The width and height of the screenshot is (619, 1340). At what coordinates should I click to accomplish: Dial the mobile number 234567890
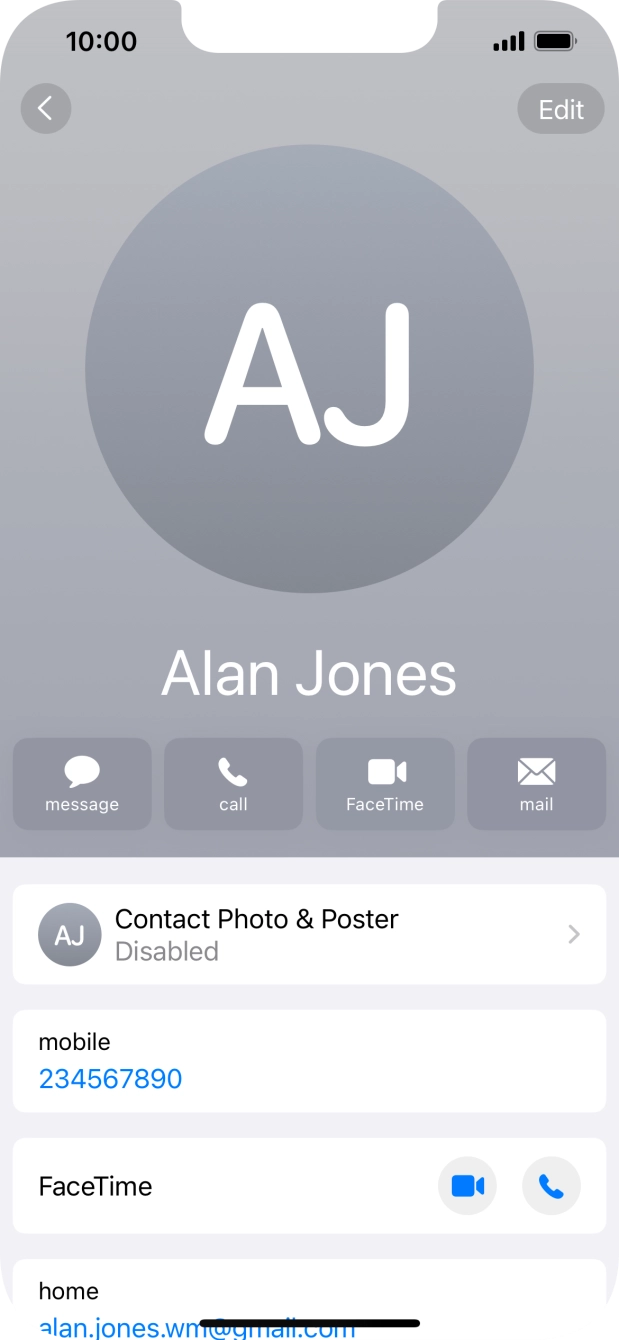click(x=111, y=1079)
